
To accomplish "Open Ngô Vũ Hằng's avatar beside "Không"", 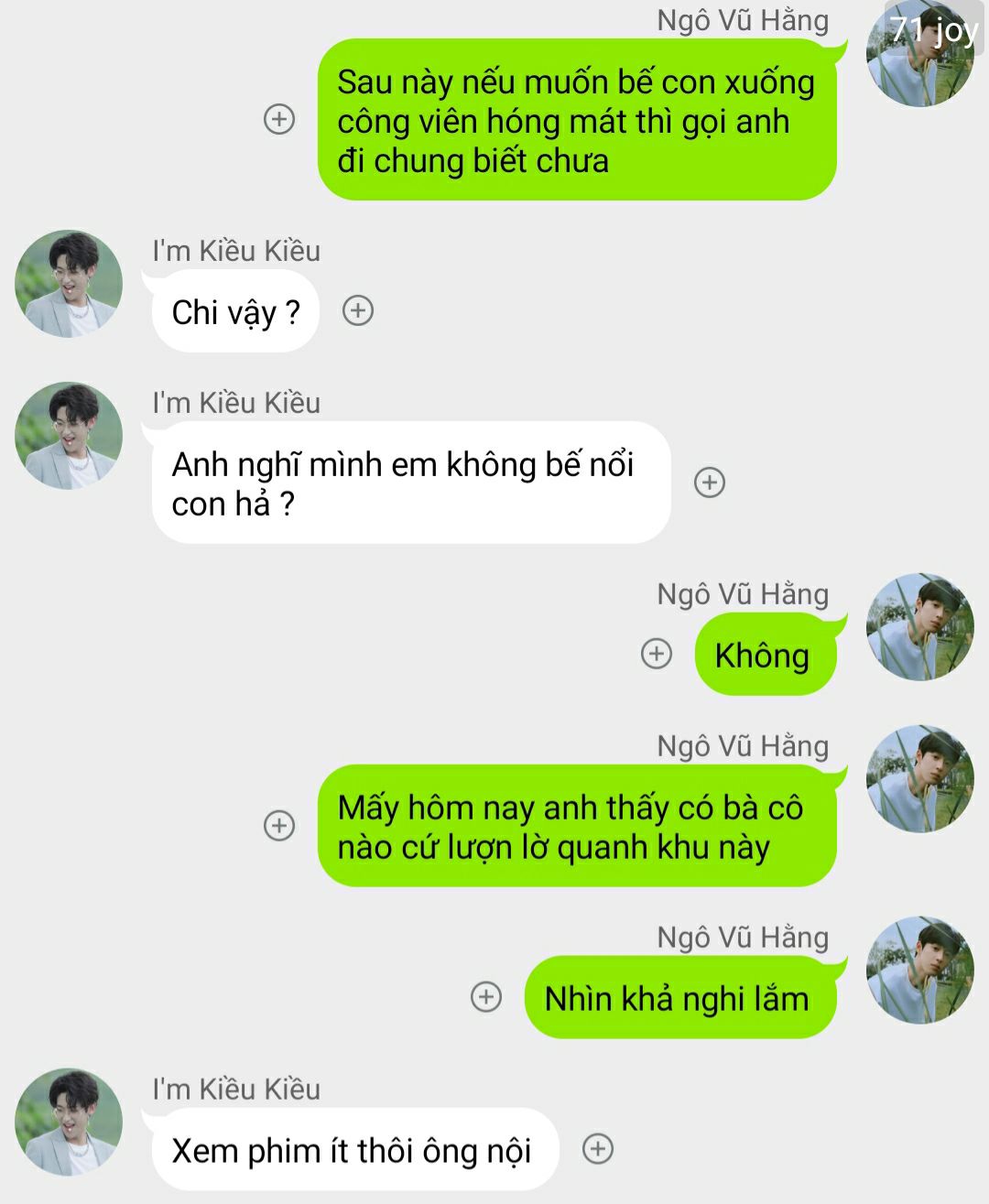I will [919, 627].
